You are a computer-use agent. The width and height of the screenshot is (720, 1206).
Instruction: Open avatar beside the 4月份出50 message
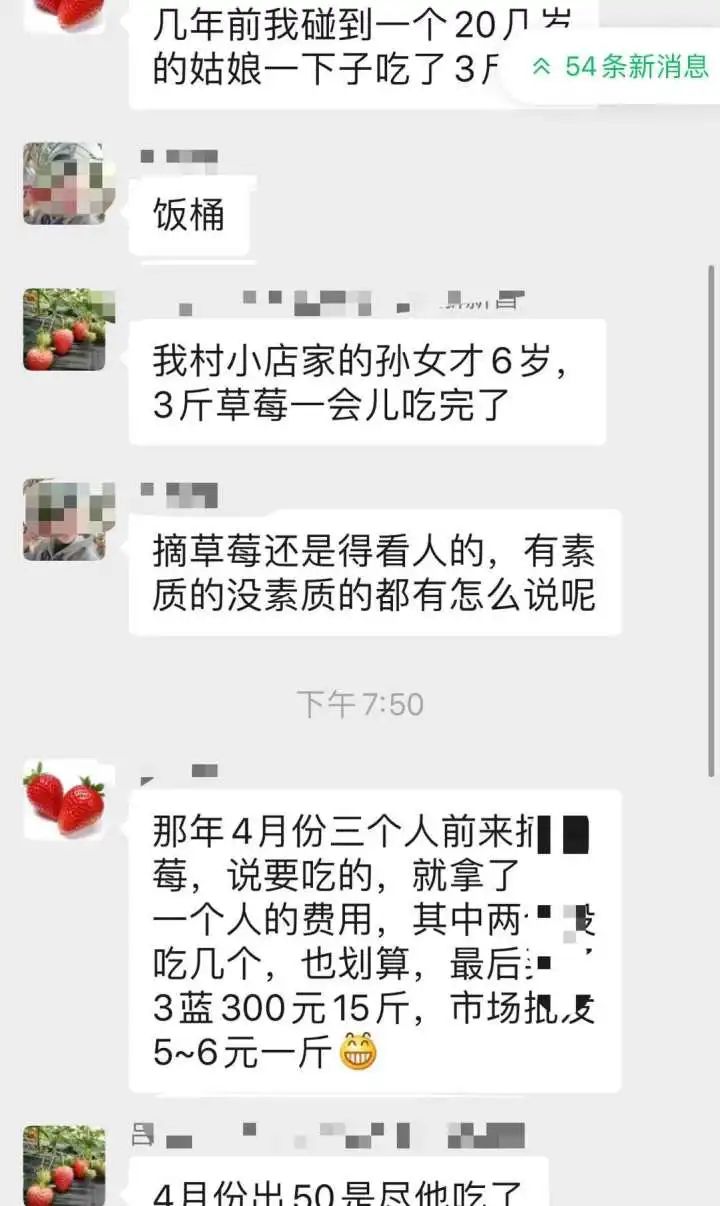coord(64,1165)
